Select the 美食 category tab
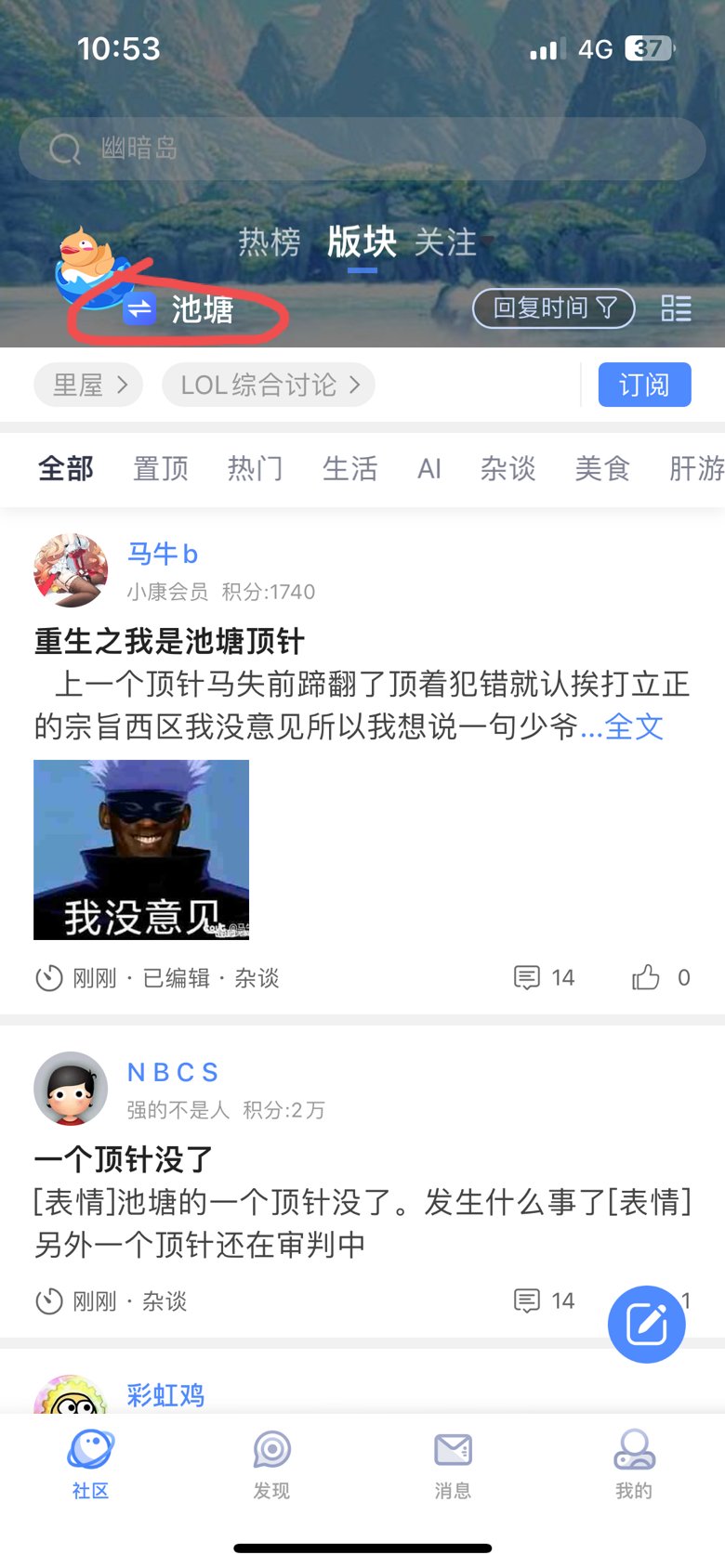The image size is (725, 1568). [x=602, y=468]
